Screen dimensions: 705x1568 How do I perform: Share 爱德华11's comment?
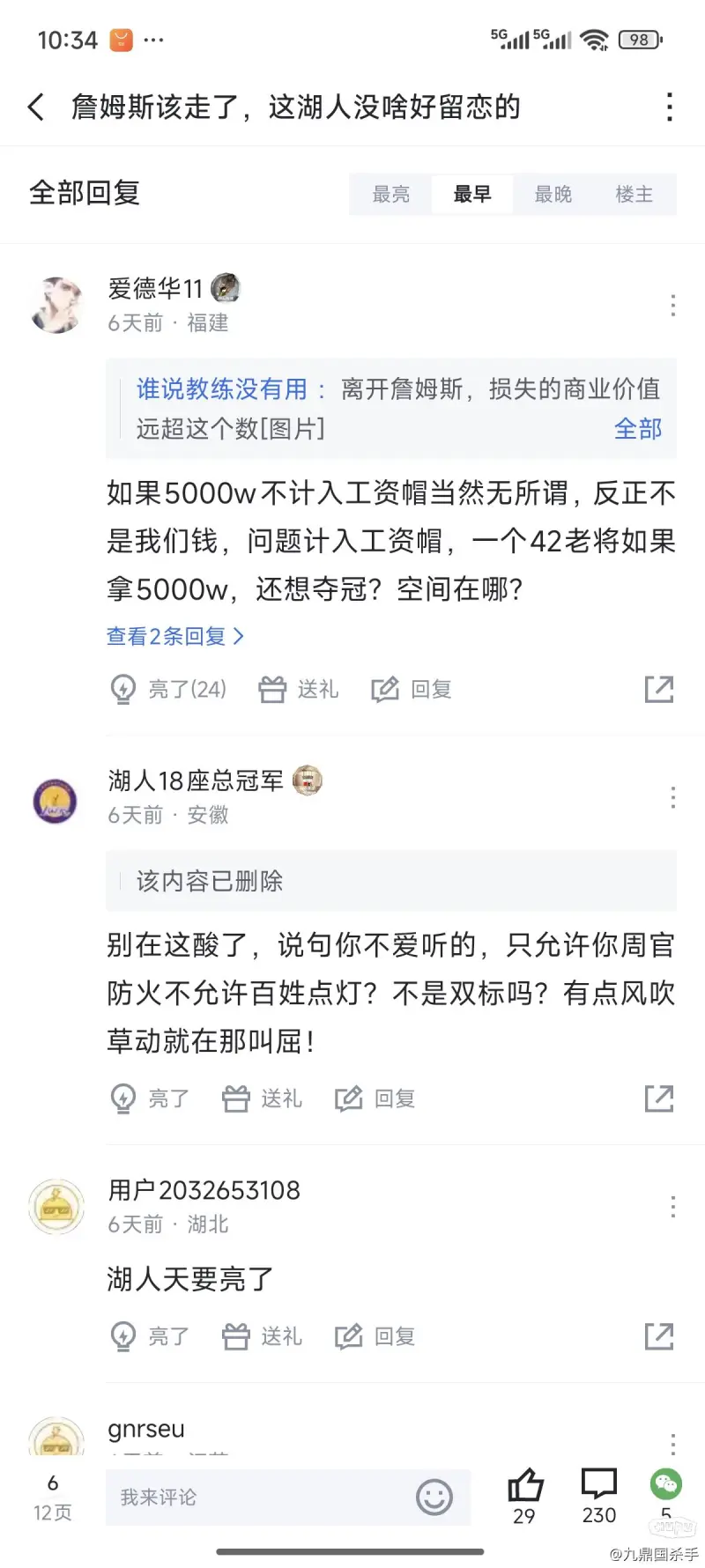pyautogui.click(x=658, y=689)
